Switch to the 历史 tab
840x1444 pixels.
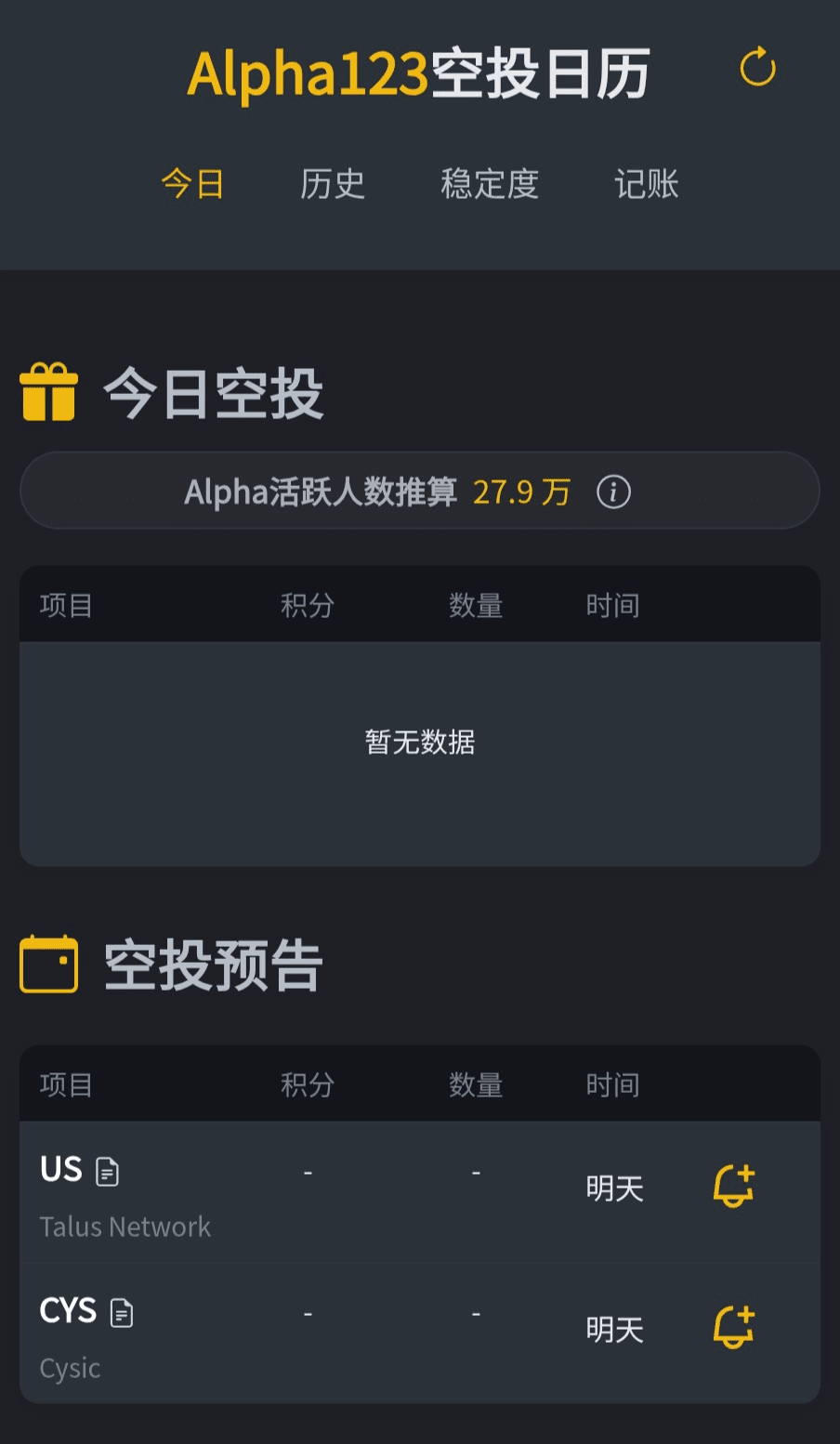332,184
